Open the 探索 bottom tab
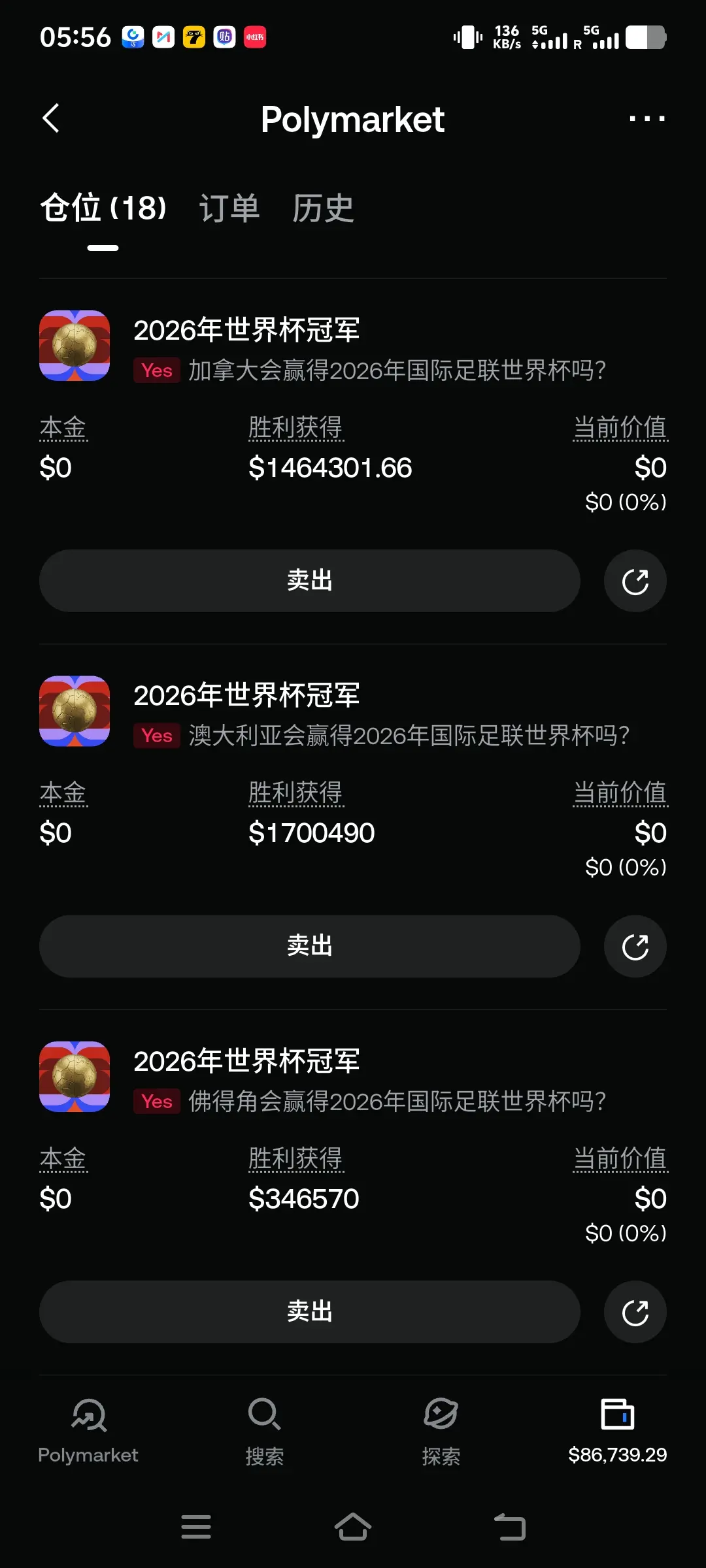Screen dimensions: 706x1568 [441, 1431]
